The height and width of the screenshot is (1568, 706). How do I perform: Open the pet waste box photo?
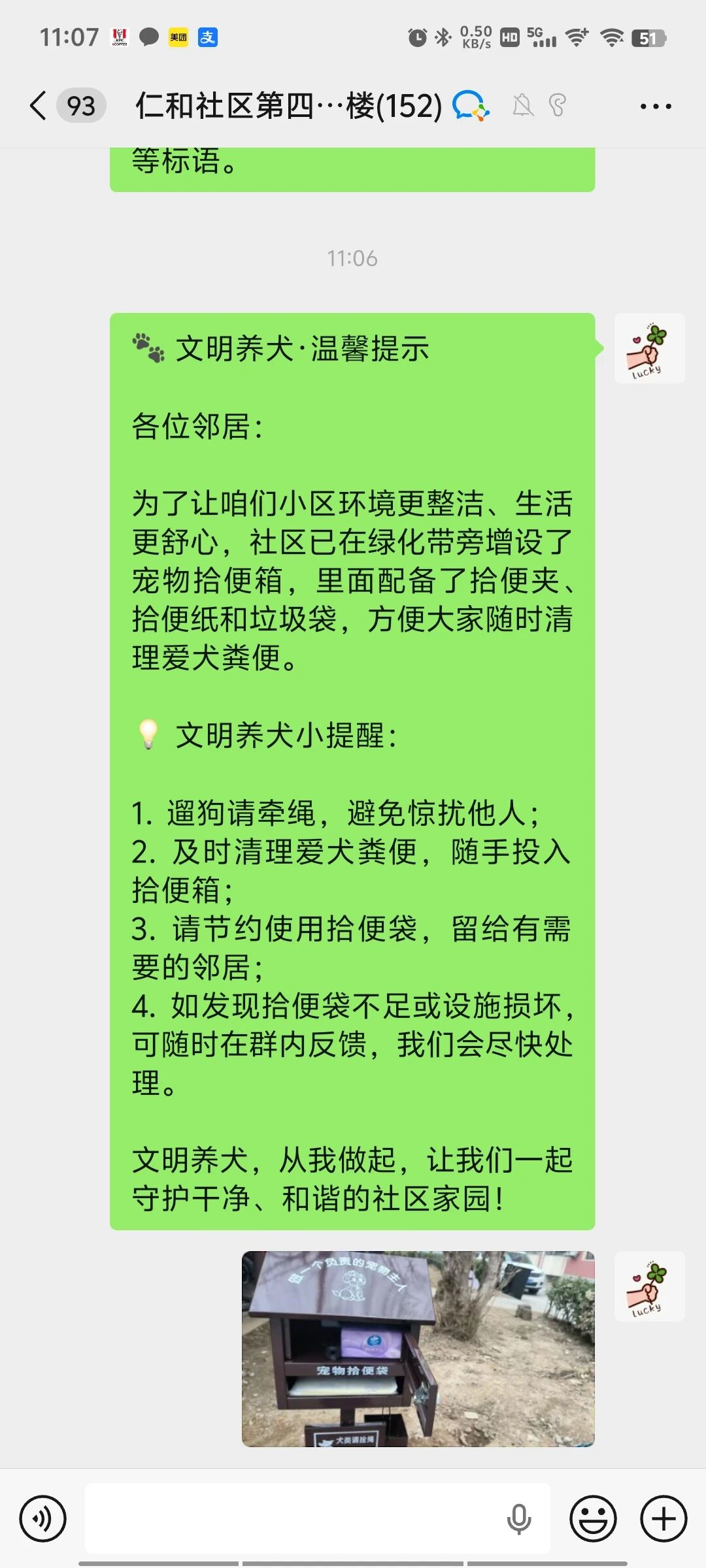(x=418, y=1348)
